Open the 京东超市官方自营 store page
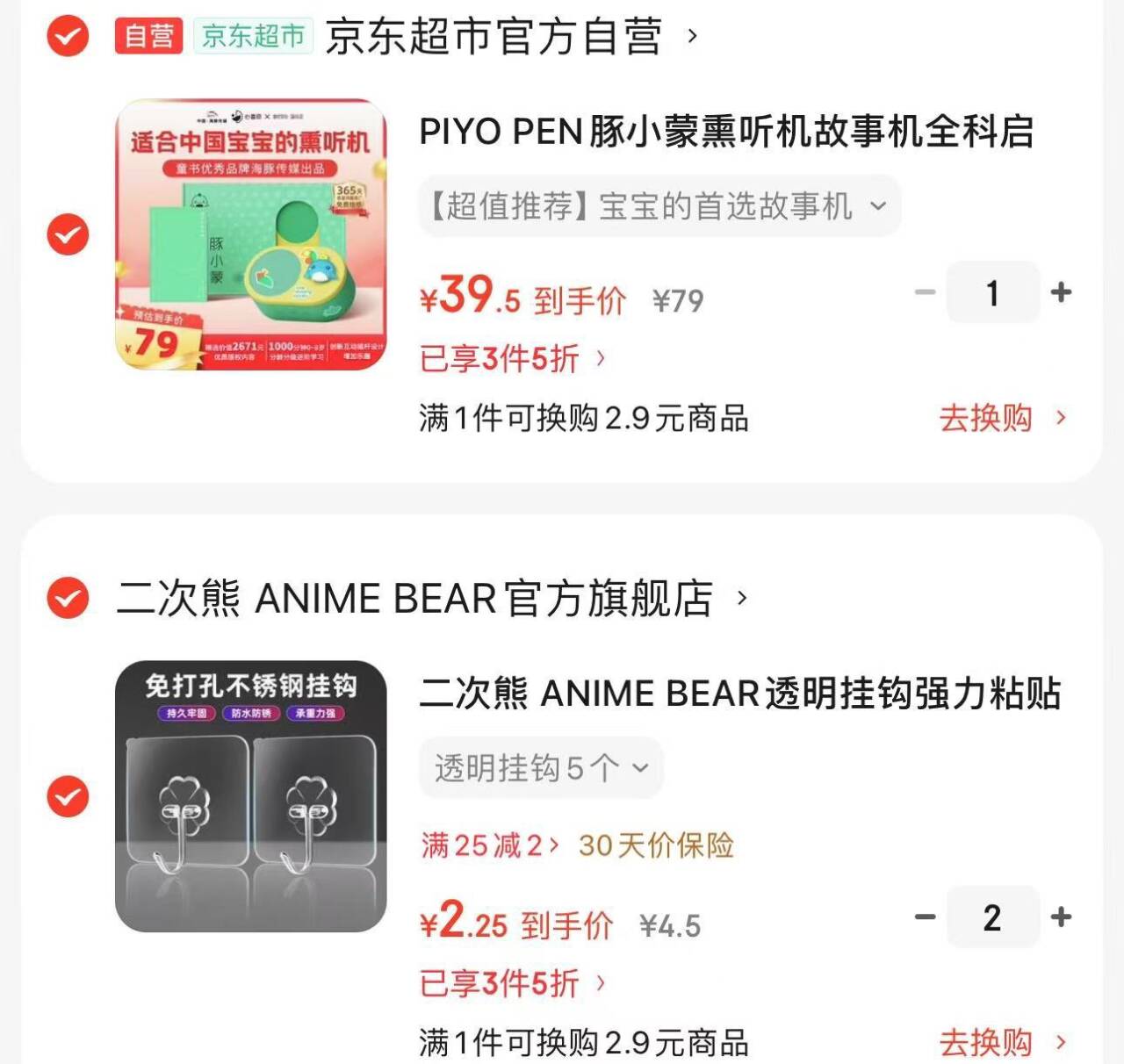 coord(511,36)
